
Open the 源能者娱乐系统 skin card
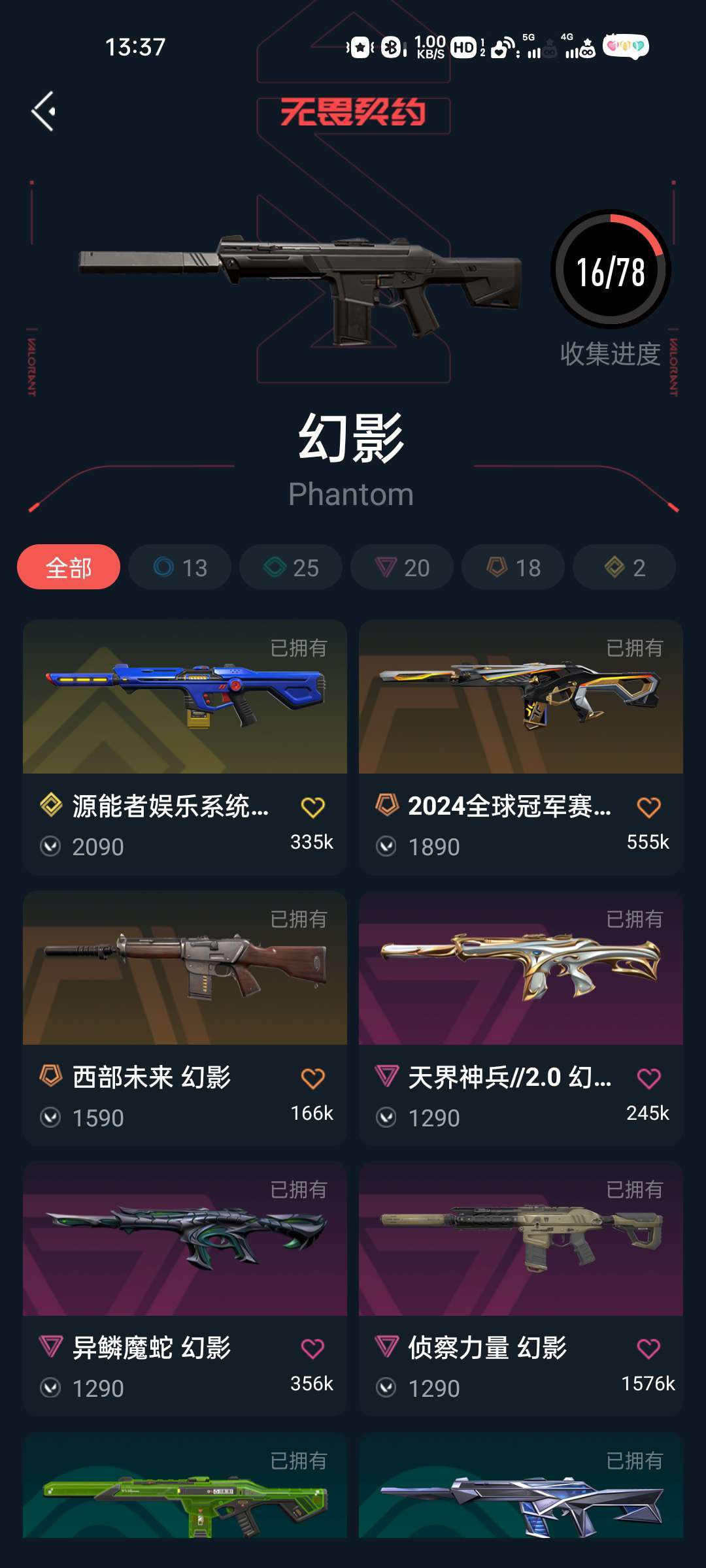click(x=185, y=747)
